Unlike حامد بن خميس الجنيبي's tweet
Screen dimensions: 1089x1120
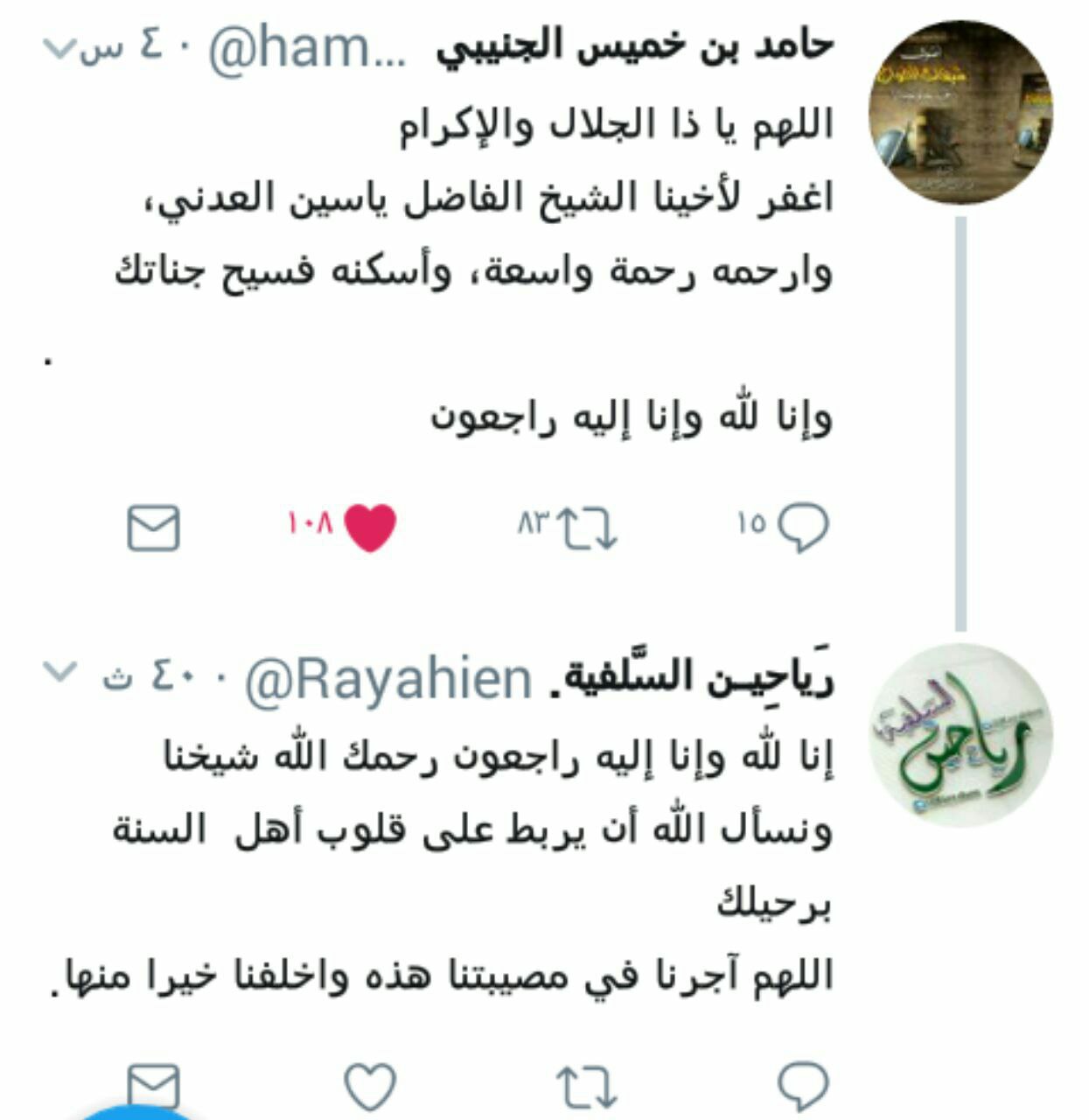370,528
